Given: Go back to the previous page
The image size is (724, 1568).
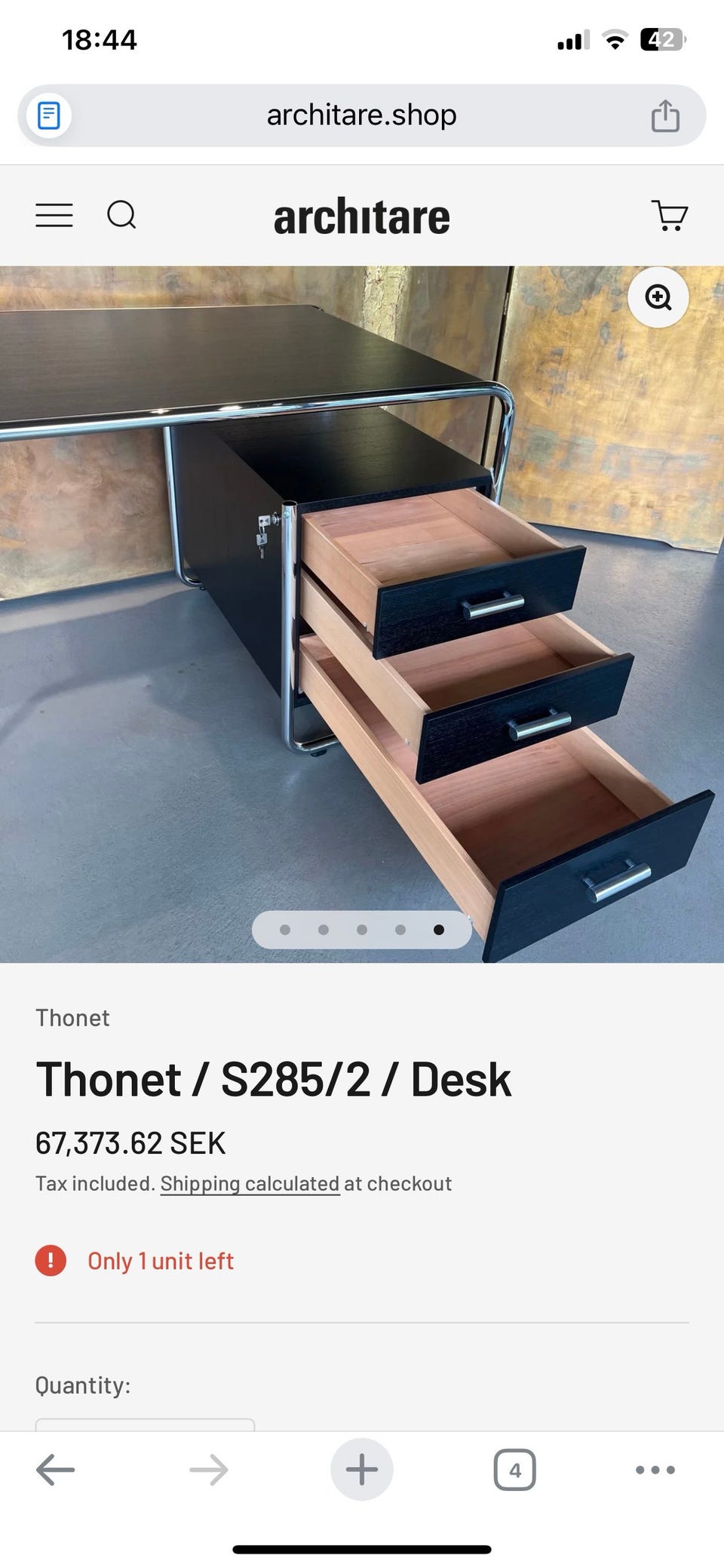Looking at the screenshot, I should coord(56,1470).
